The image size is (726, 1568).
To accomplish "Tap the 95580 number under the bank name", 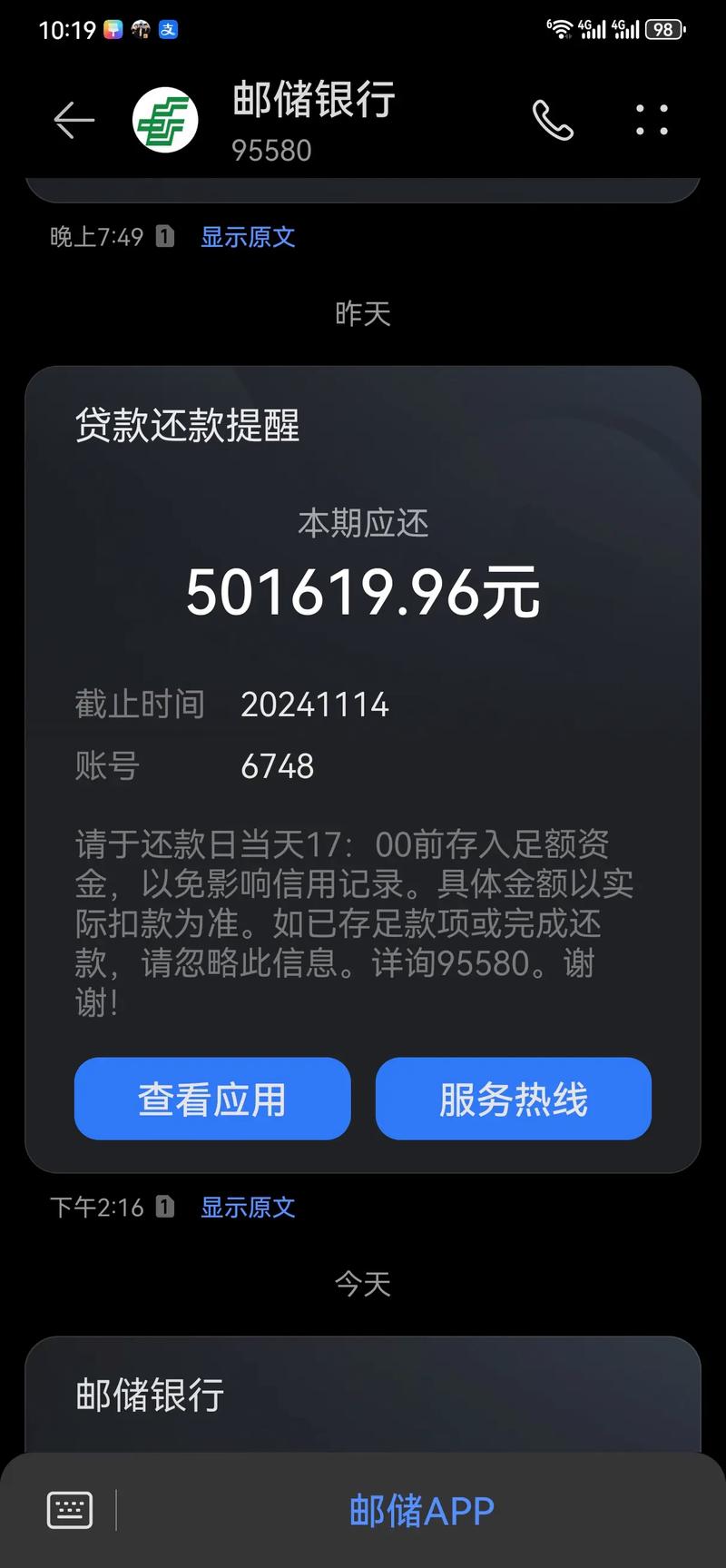I will (272, 151).
